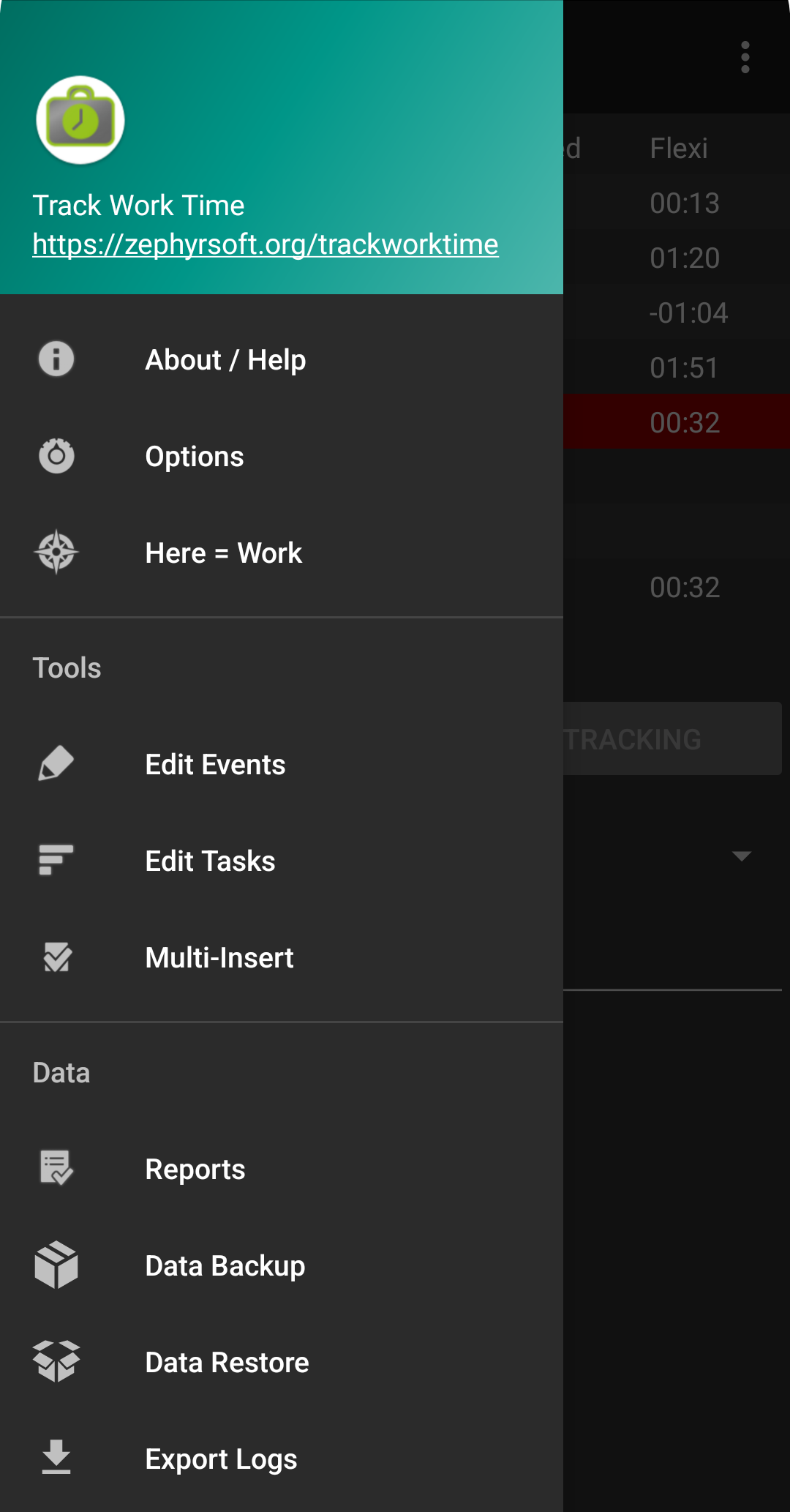Open the zephyrsoft.org/trackworktime link

tap(265, 244)
